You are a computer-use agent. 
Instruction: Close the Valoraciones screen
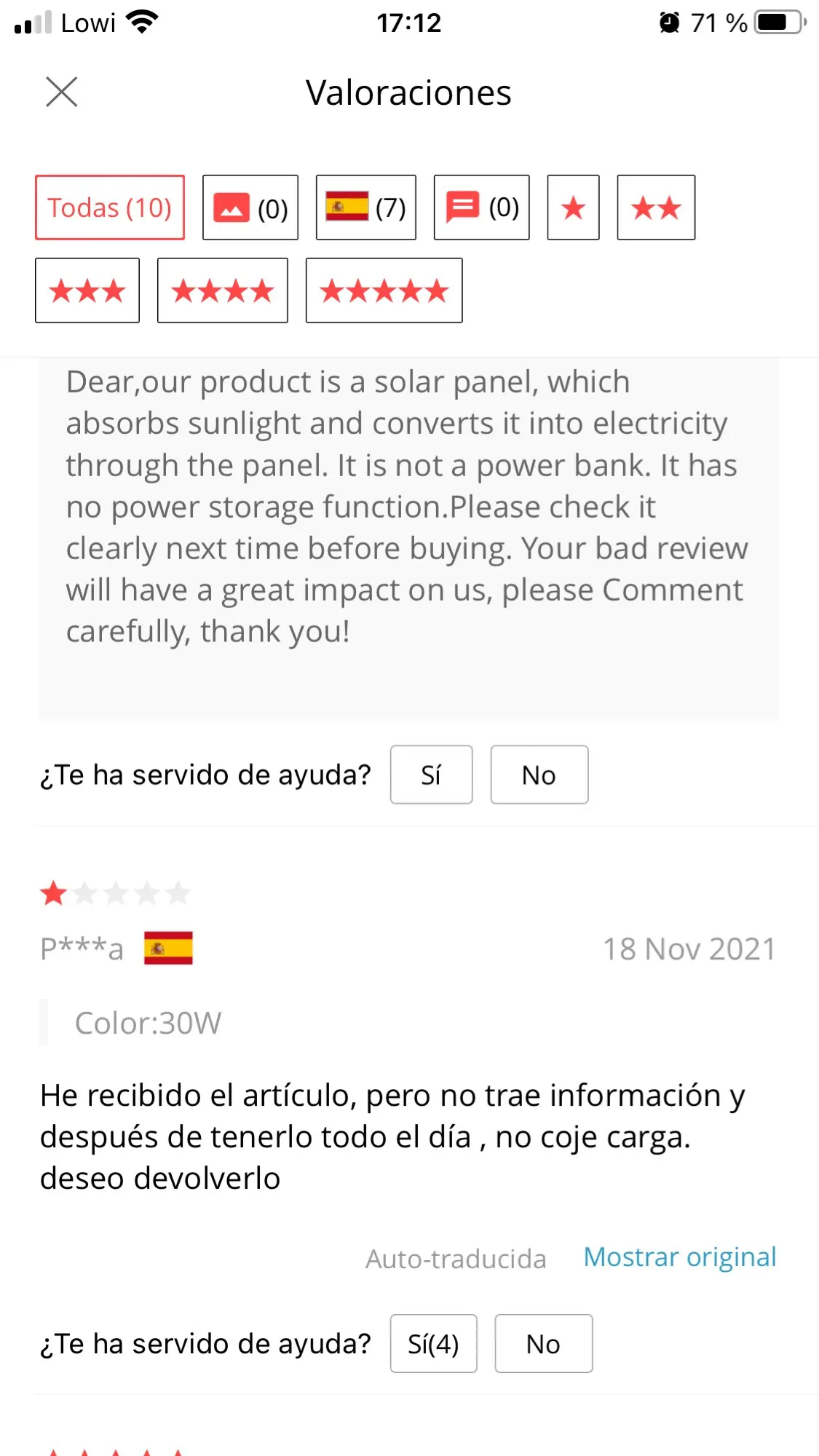[x=61, y=92]
